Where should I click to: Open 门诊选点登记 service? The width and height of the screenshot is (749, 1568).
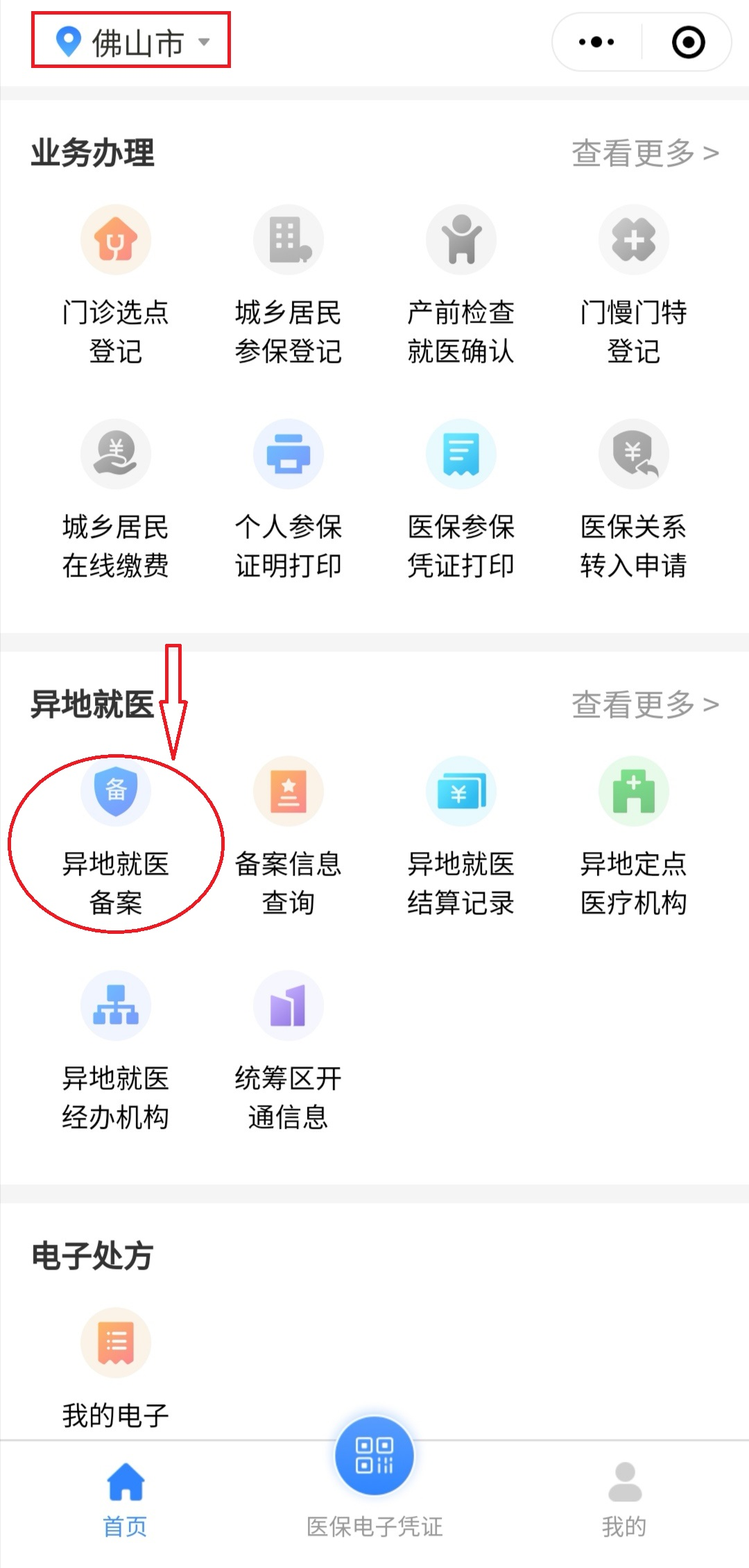[x=116, y=284]
